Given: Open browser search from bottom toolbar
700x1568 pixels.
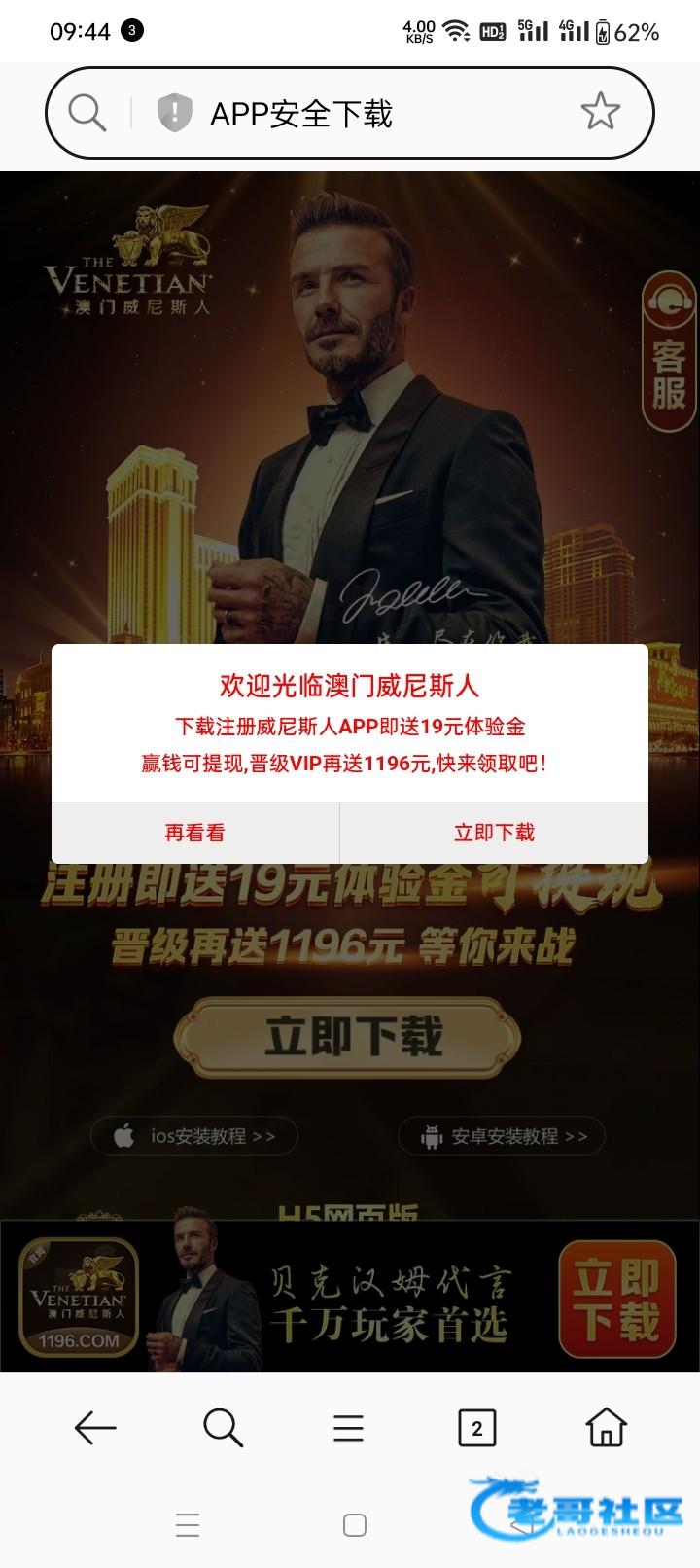Looking at the screenshot, I should coord(223,1428).
